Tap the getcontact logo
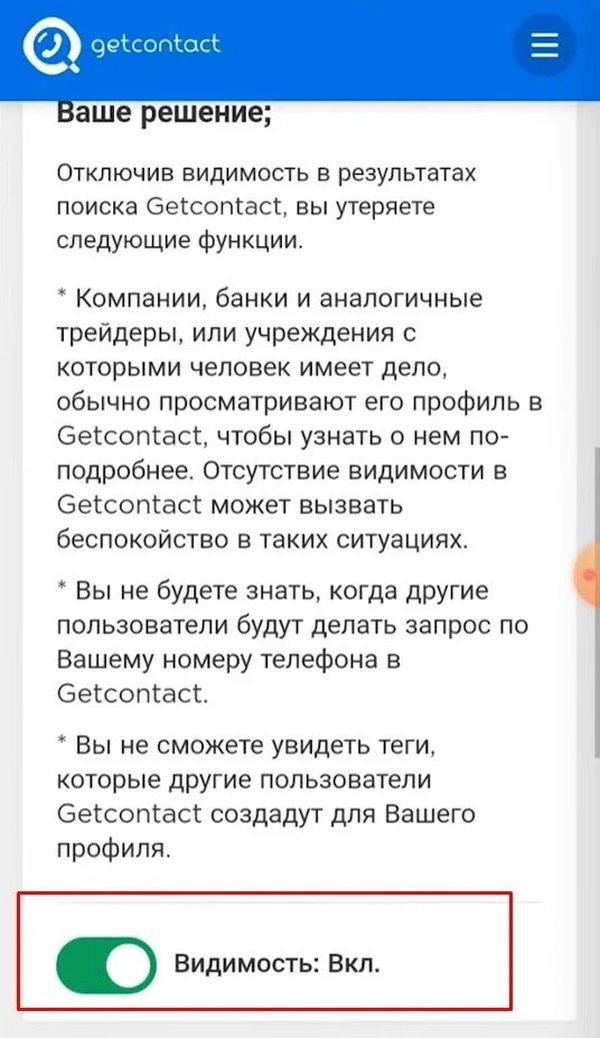The image size is (600, 1038). point(121,46)
